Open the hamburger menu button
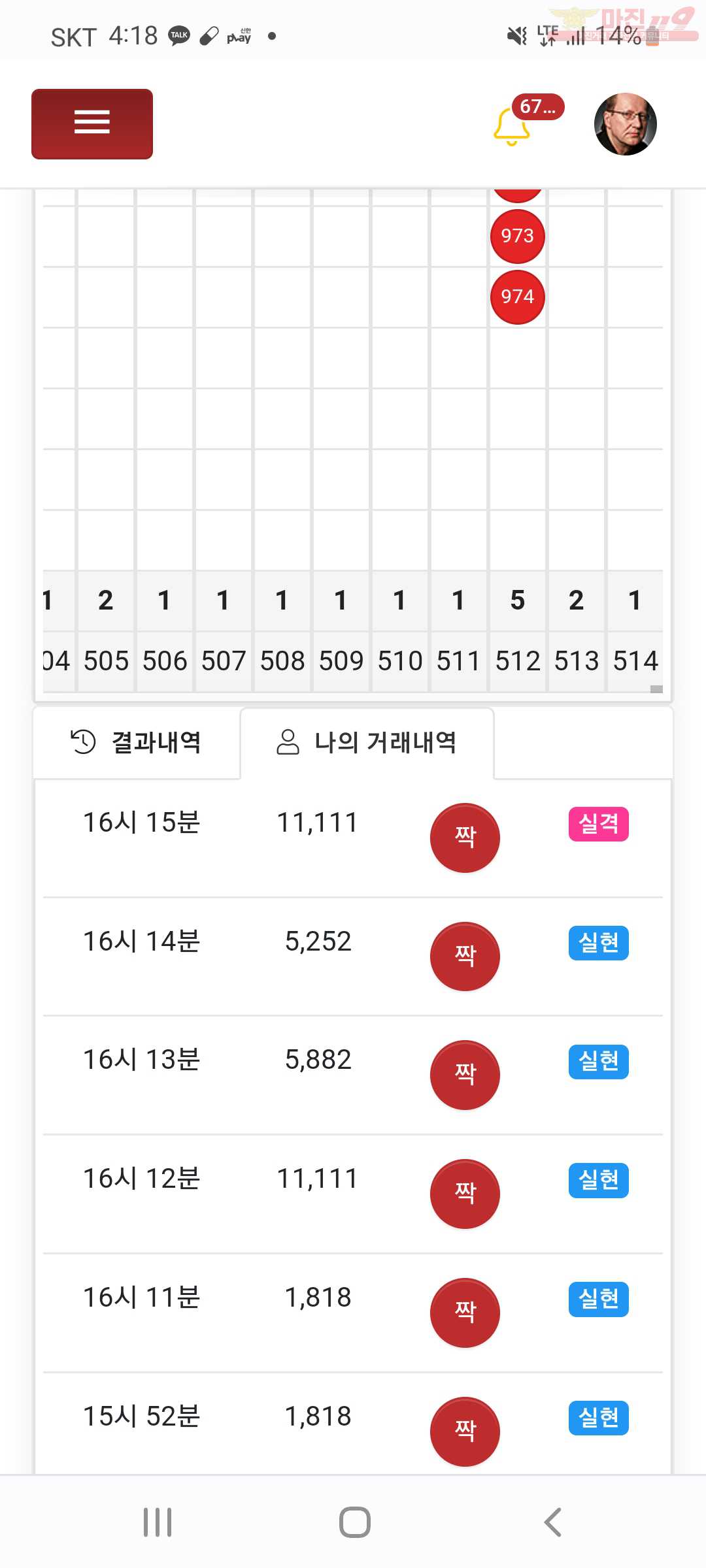Screen dimensions: 706x1568 point(92,123)
